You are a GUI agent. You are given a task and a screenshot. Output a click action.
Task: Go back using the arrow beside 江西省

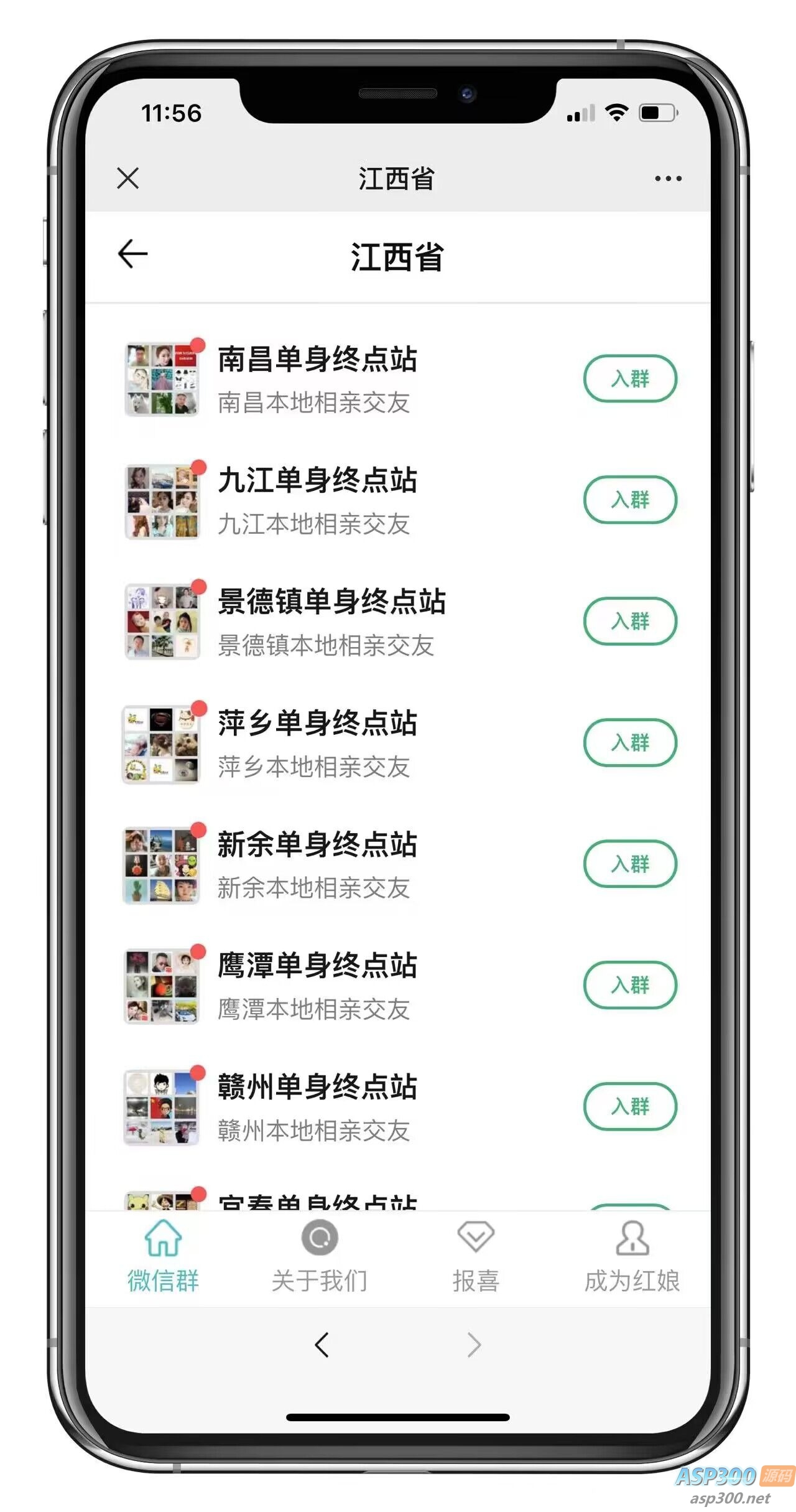(x=132, y=254)
